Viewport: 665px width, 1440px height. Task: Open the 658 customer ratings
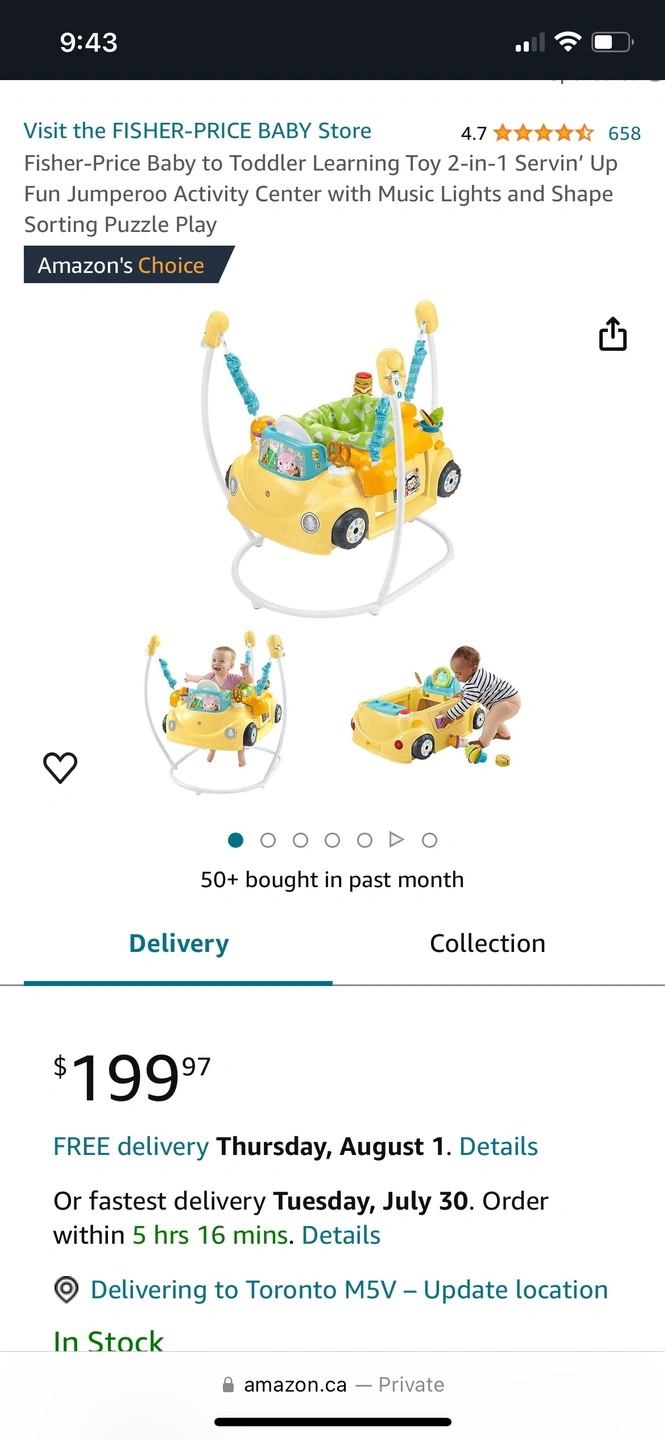point(624,133)
